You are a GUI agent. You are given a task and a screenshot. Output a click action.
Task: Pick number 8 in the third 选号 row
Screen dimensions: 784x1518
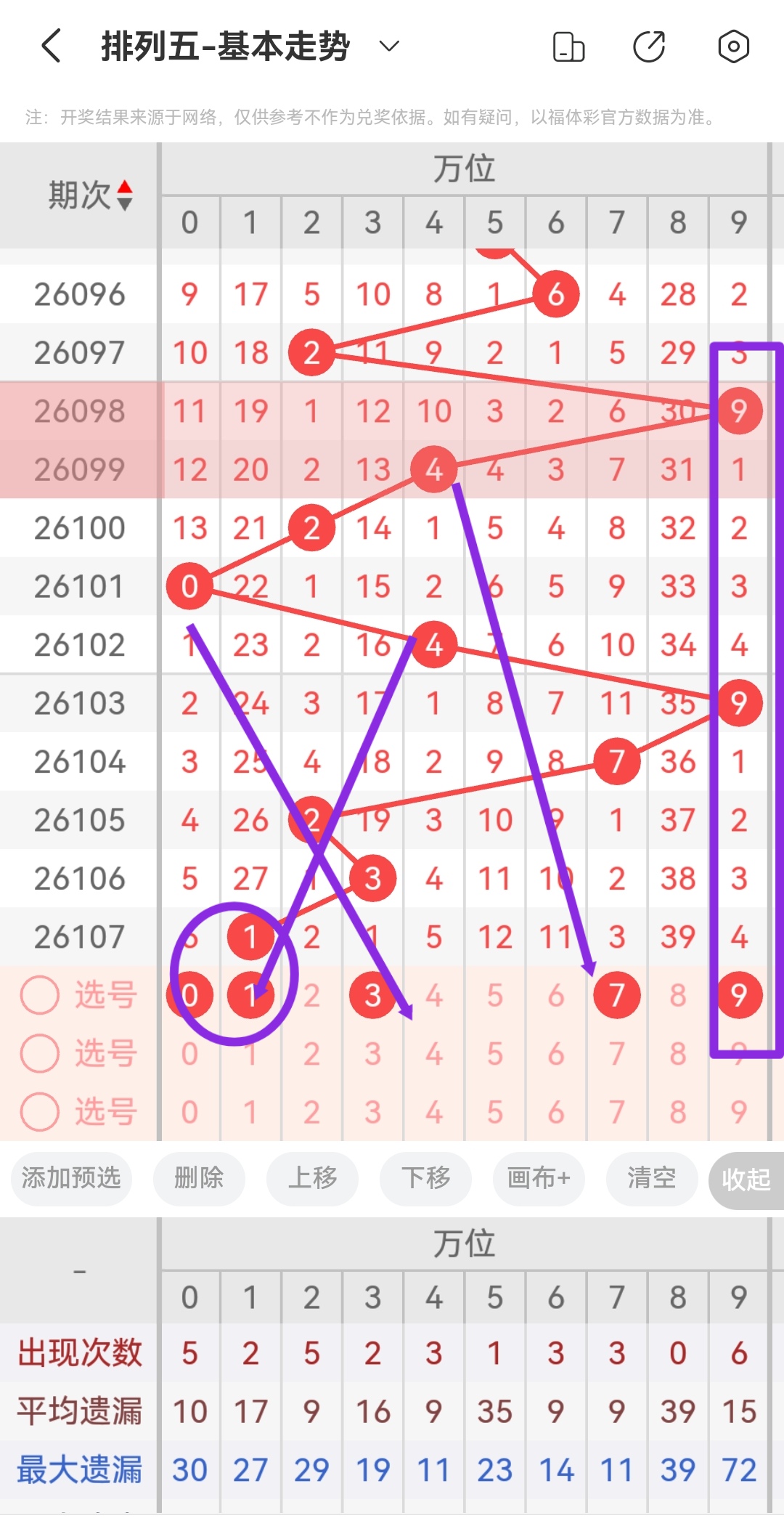point(678,1112)
